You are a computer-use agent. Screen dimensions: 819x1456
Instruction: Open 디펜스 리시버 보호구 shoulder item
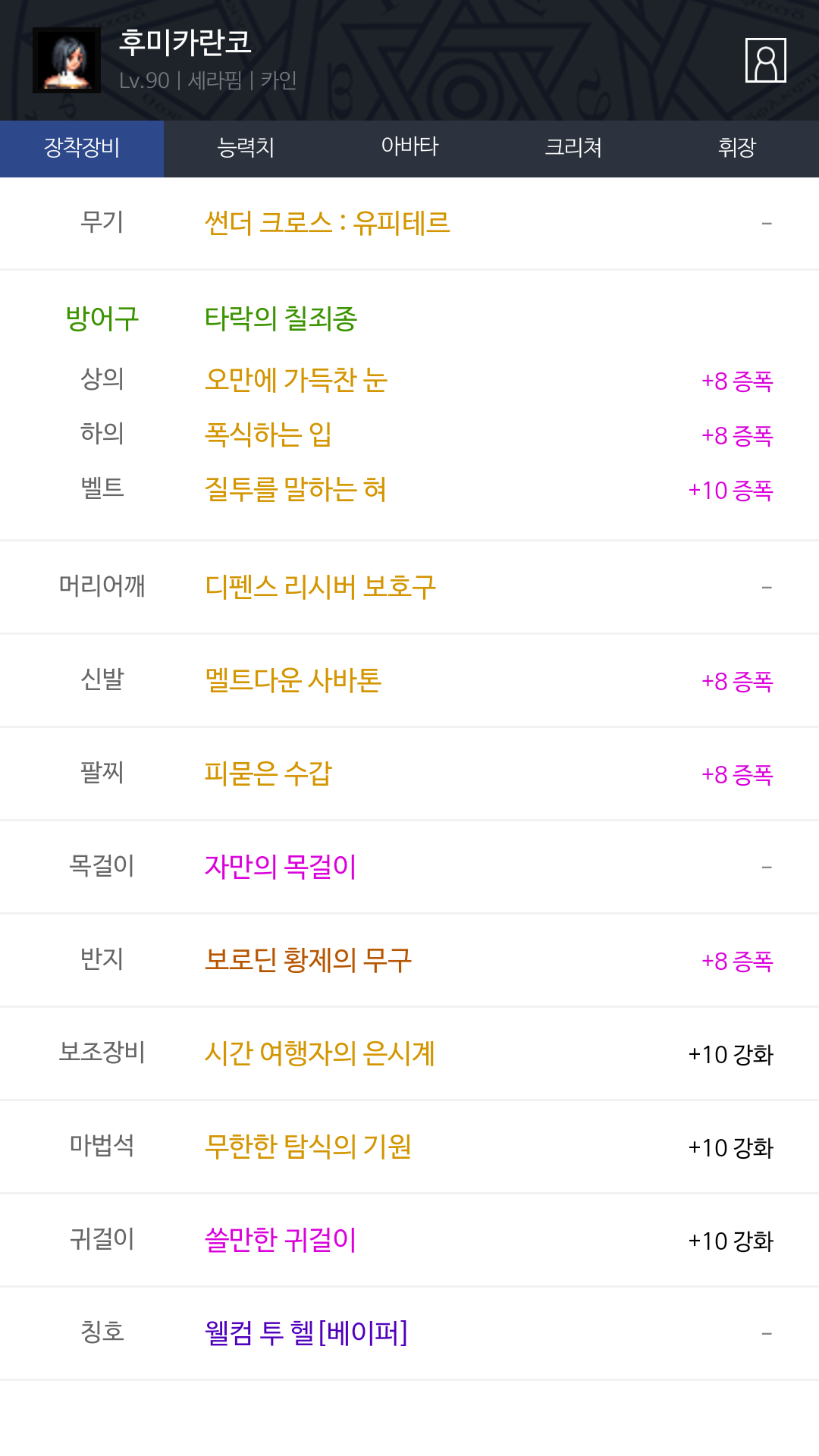tap(321, 587)
